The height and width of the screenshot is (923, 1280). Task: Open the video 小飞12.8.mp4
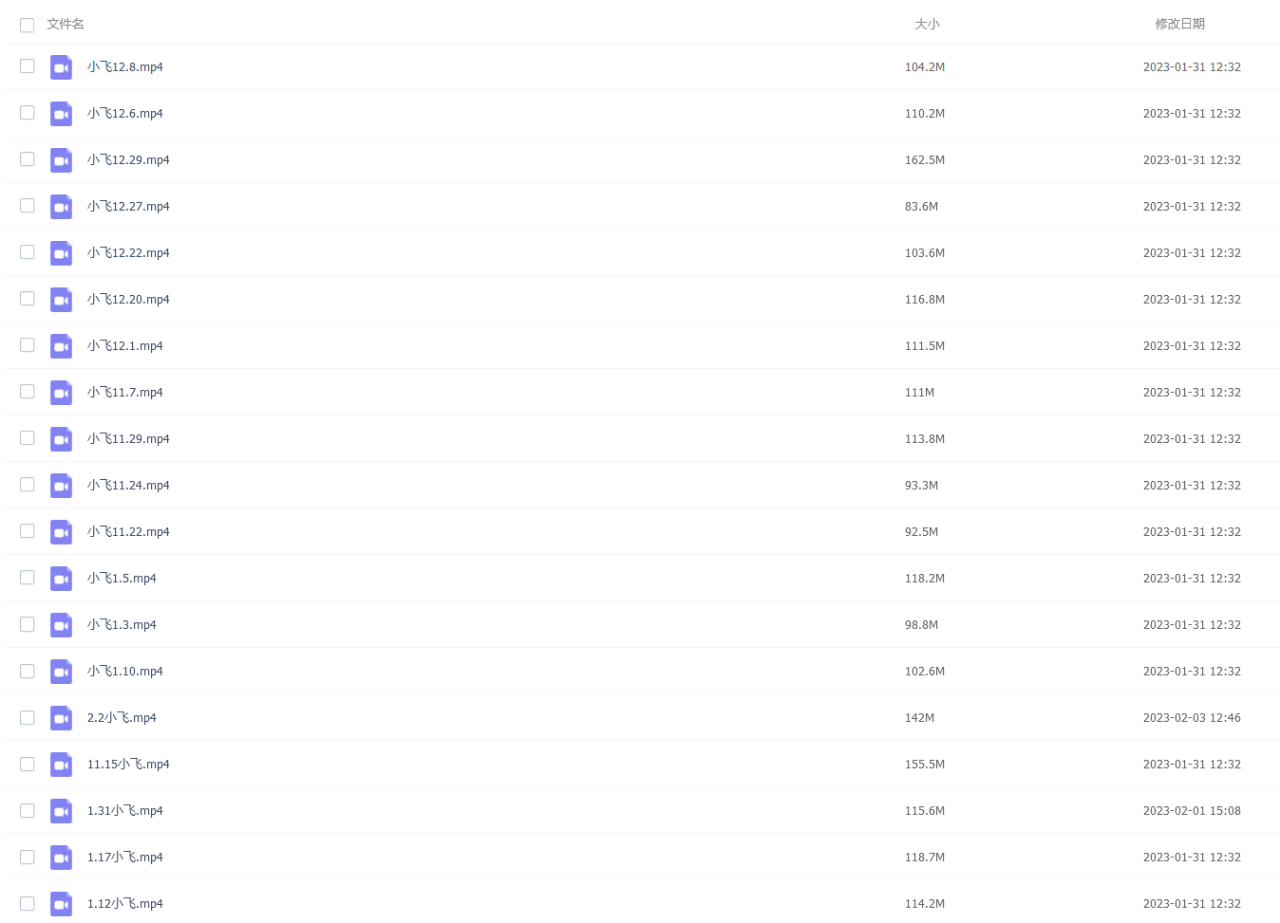(x=125, y=67)
